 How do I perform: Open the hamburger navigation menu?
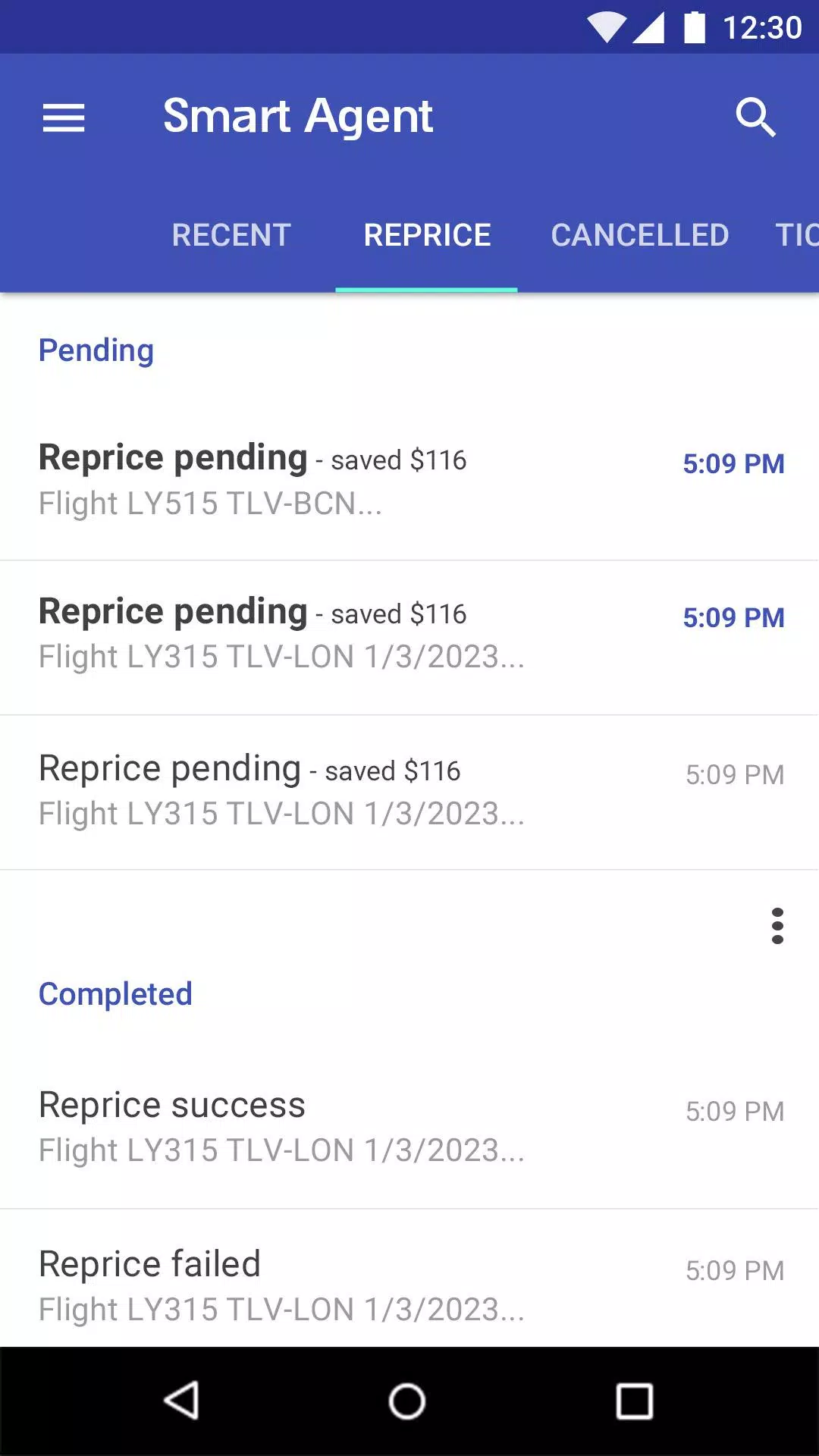[x=64, y=118]
